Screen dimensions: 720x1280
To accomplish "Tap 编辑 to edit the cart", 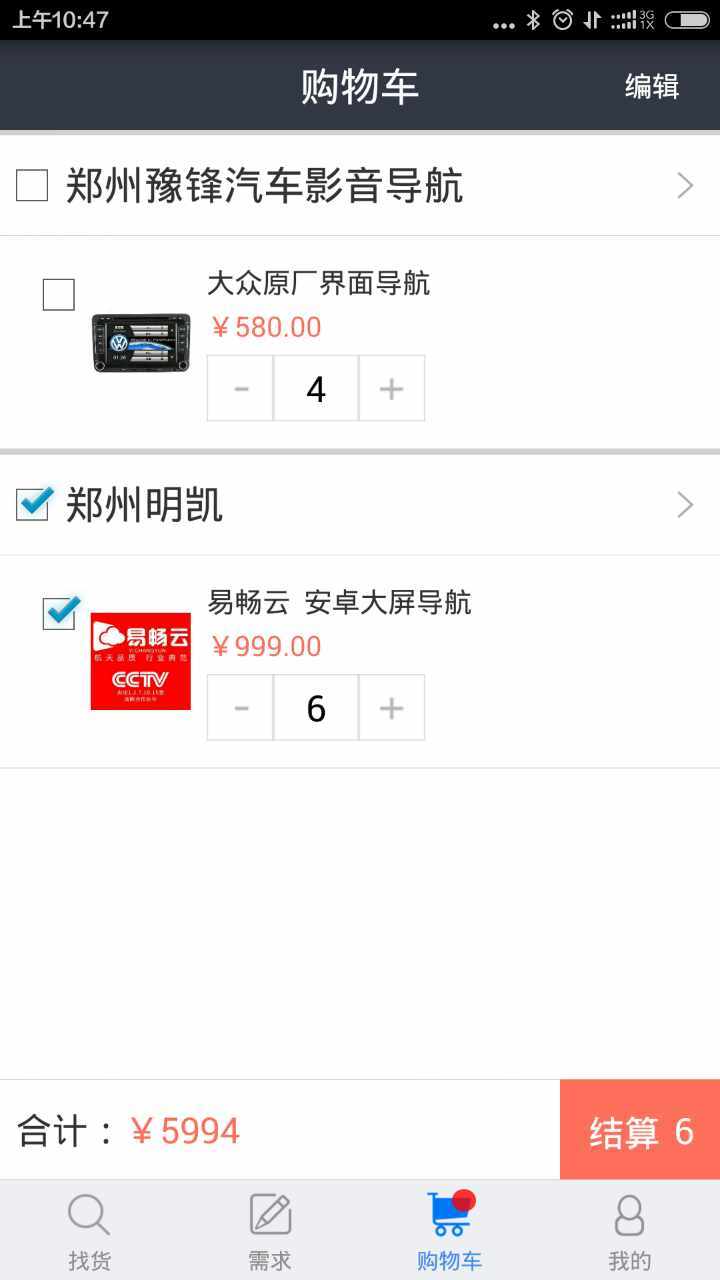I will tap(651, 87).
